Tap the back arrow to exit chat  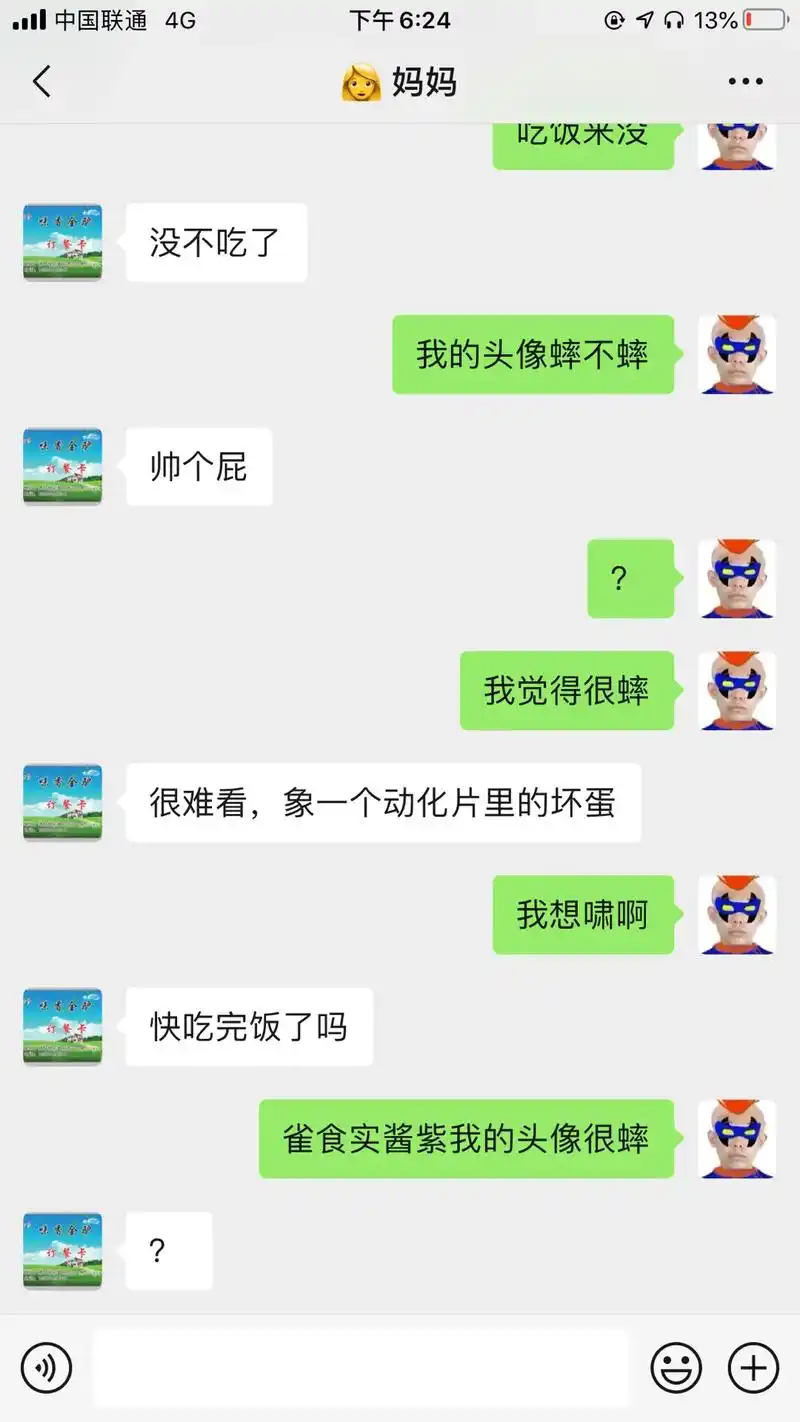coord(42,82)
